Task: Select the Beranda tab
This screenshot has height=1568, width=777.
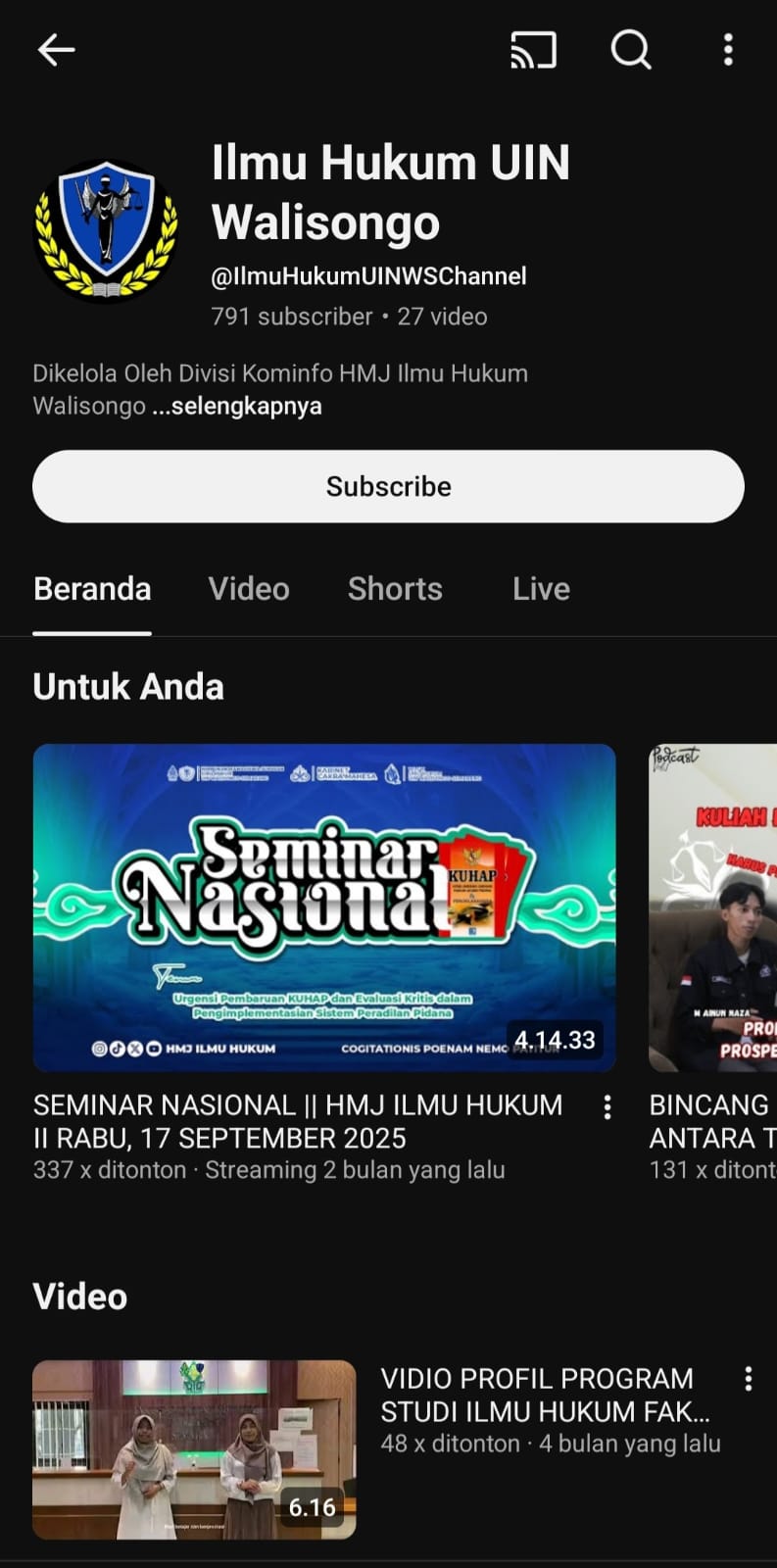Action: 92,589
